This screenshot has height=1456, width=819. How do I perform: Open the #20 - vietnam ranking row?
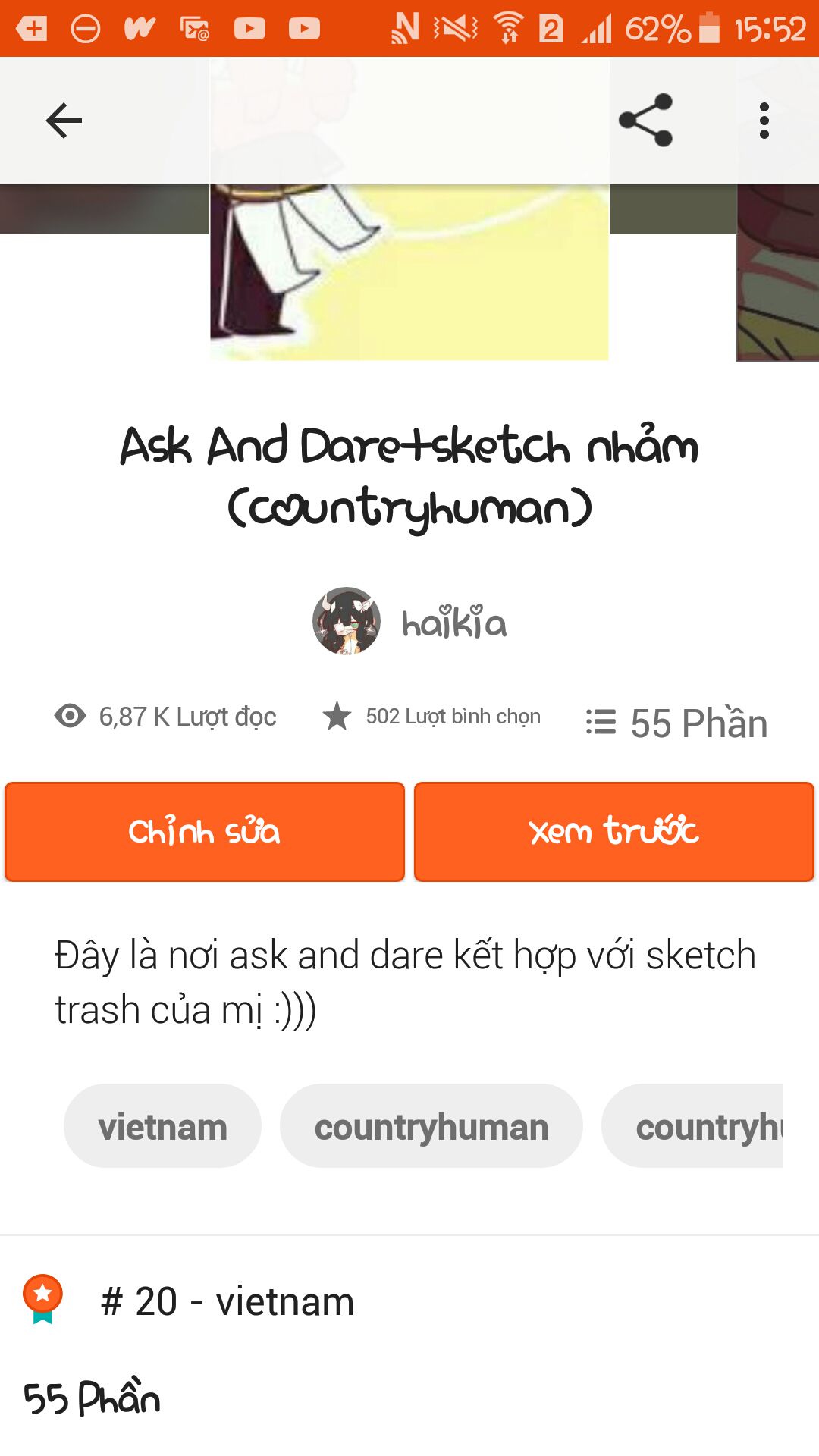click(x=227, y=1301)
